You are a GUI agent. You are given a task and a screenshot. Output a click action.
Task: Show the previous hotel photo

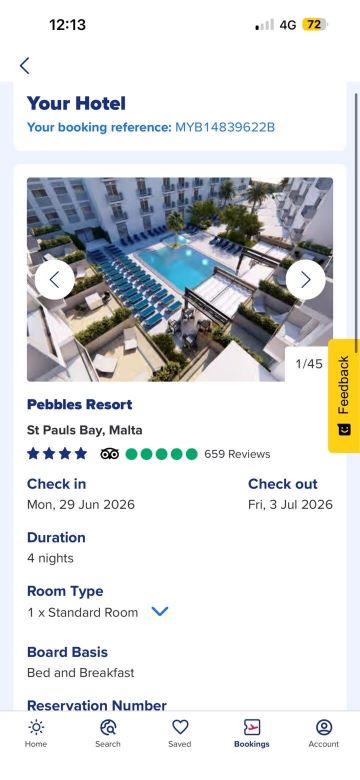tap(55, 280)
